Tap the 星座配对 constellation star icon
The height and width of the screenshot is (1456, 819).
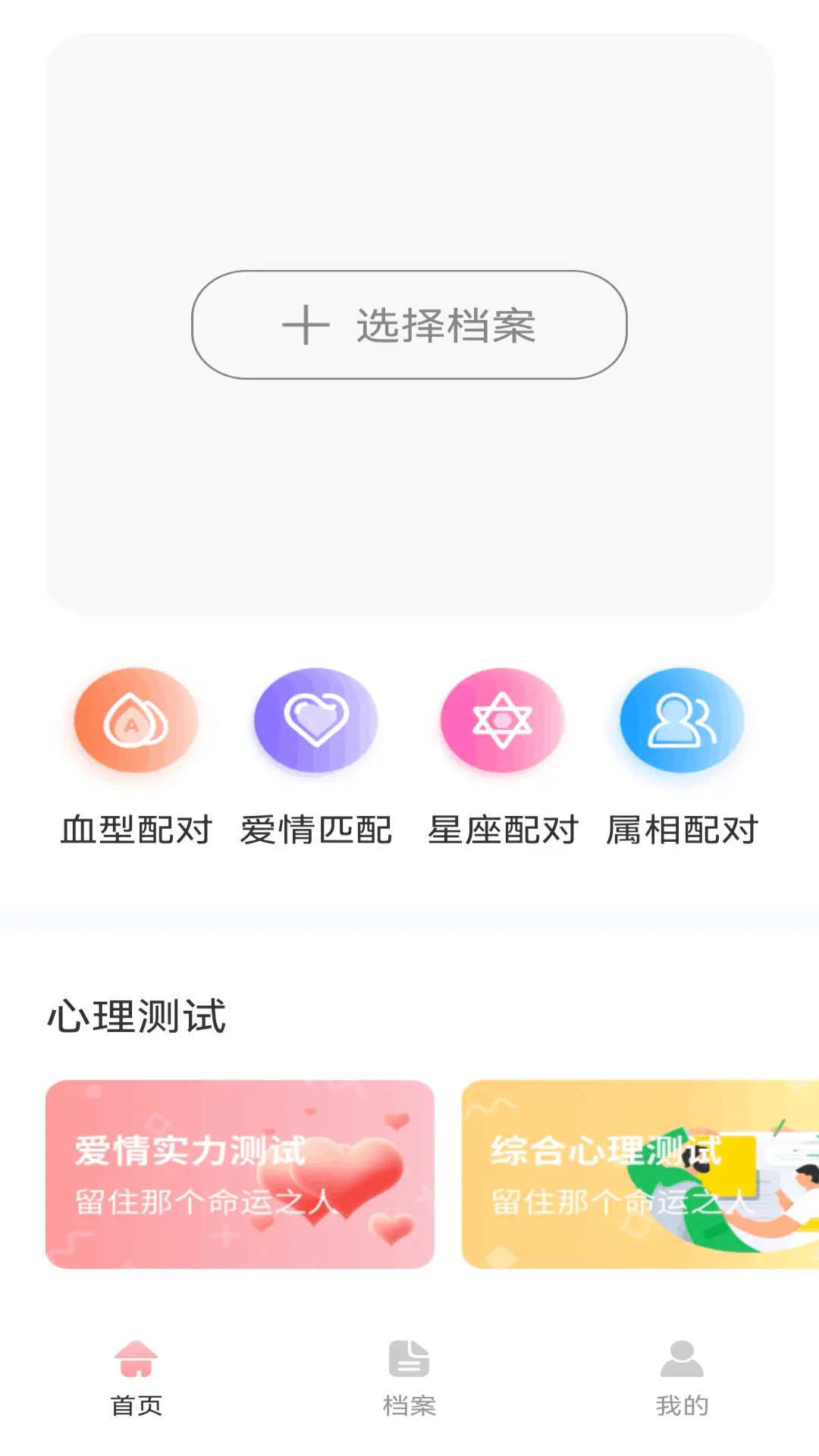[x=500, y=722]
